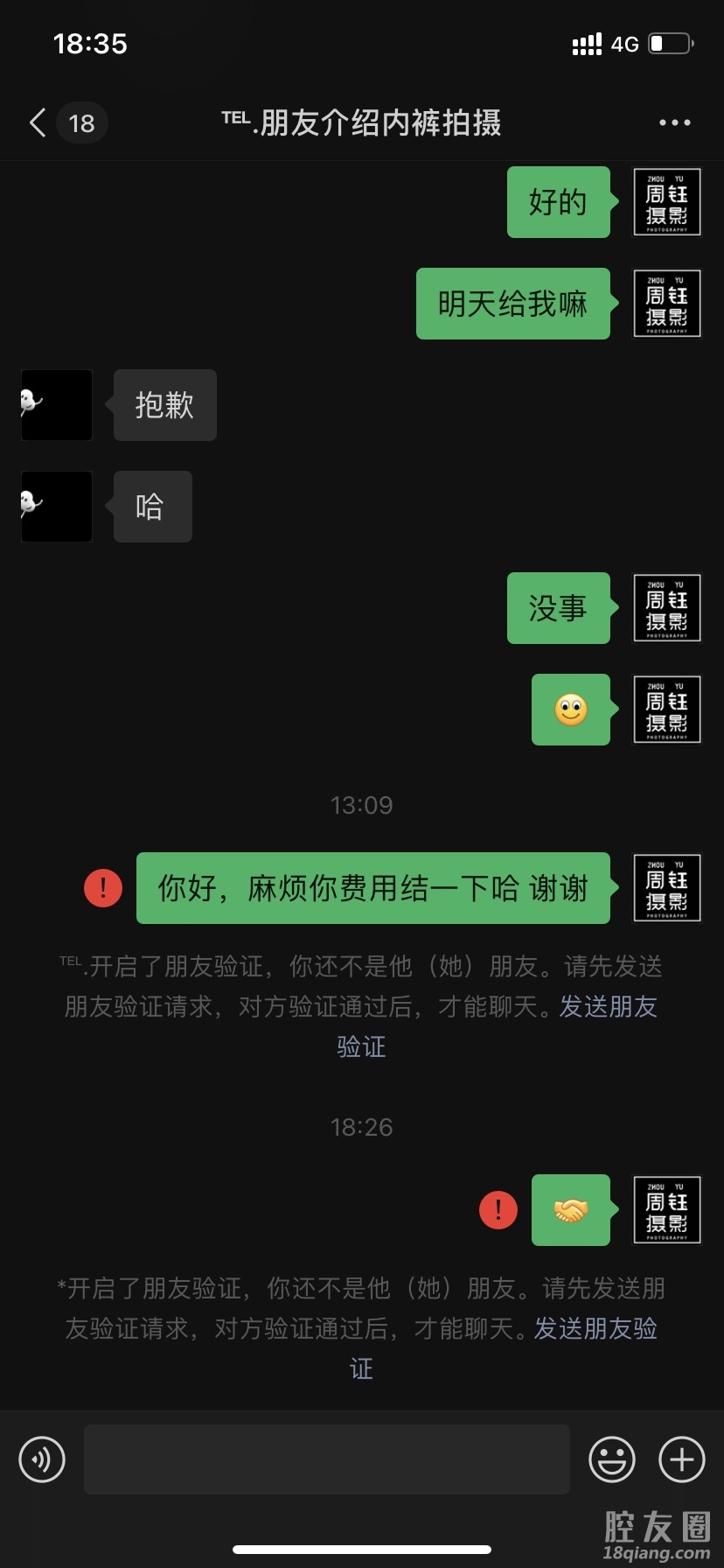724x1568 pixels.
Task: Open the contact's avatar next to 抱歉
Action: click(x=57, y=405)
